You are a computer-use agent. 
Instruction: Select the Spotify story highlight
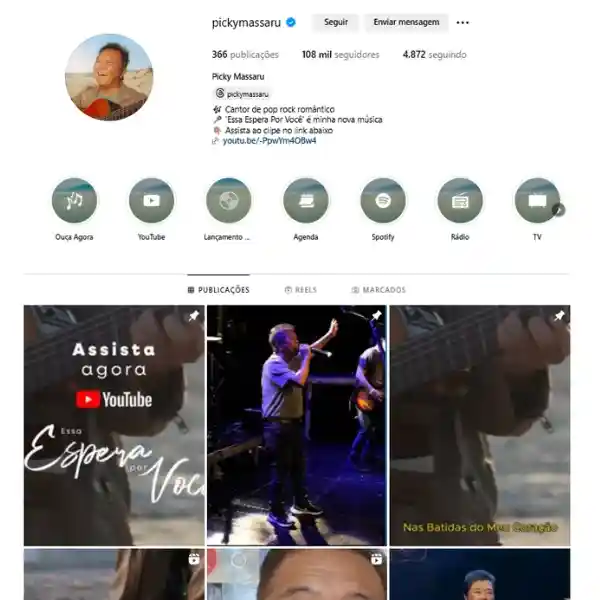pyautogui.click(x=383, y=200)
